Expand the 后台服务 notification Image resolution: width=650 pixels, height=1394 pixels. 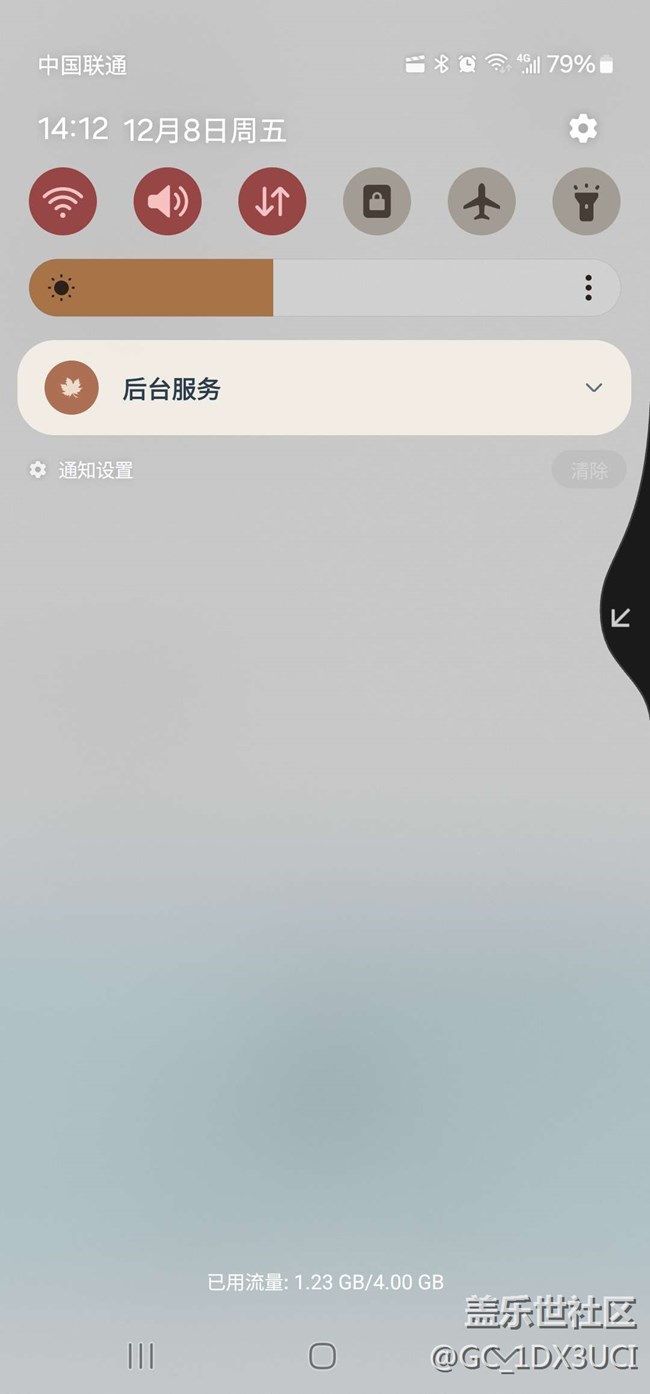click(x=593, y=388)
